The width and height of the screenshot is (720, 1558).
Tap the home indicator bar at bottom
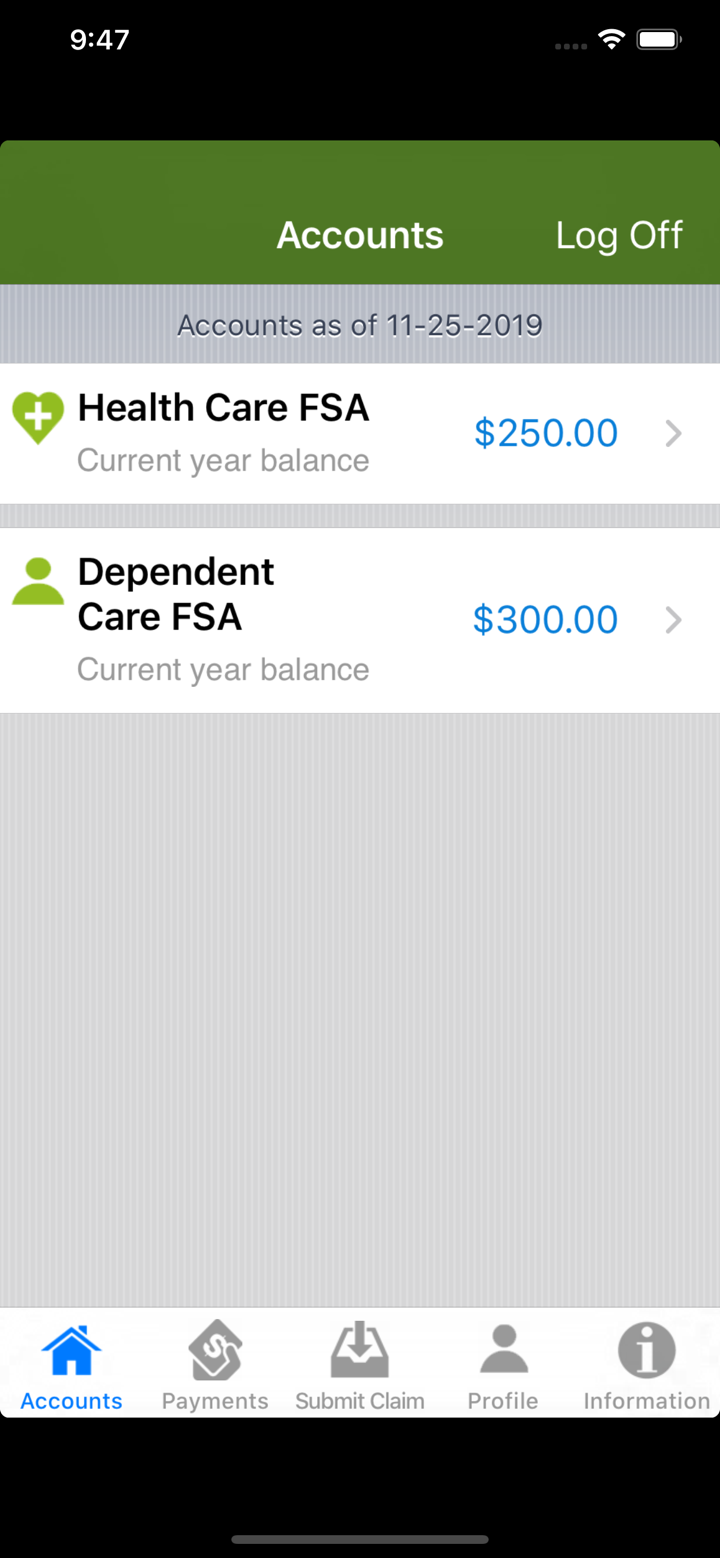pos(360,1540)
